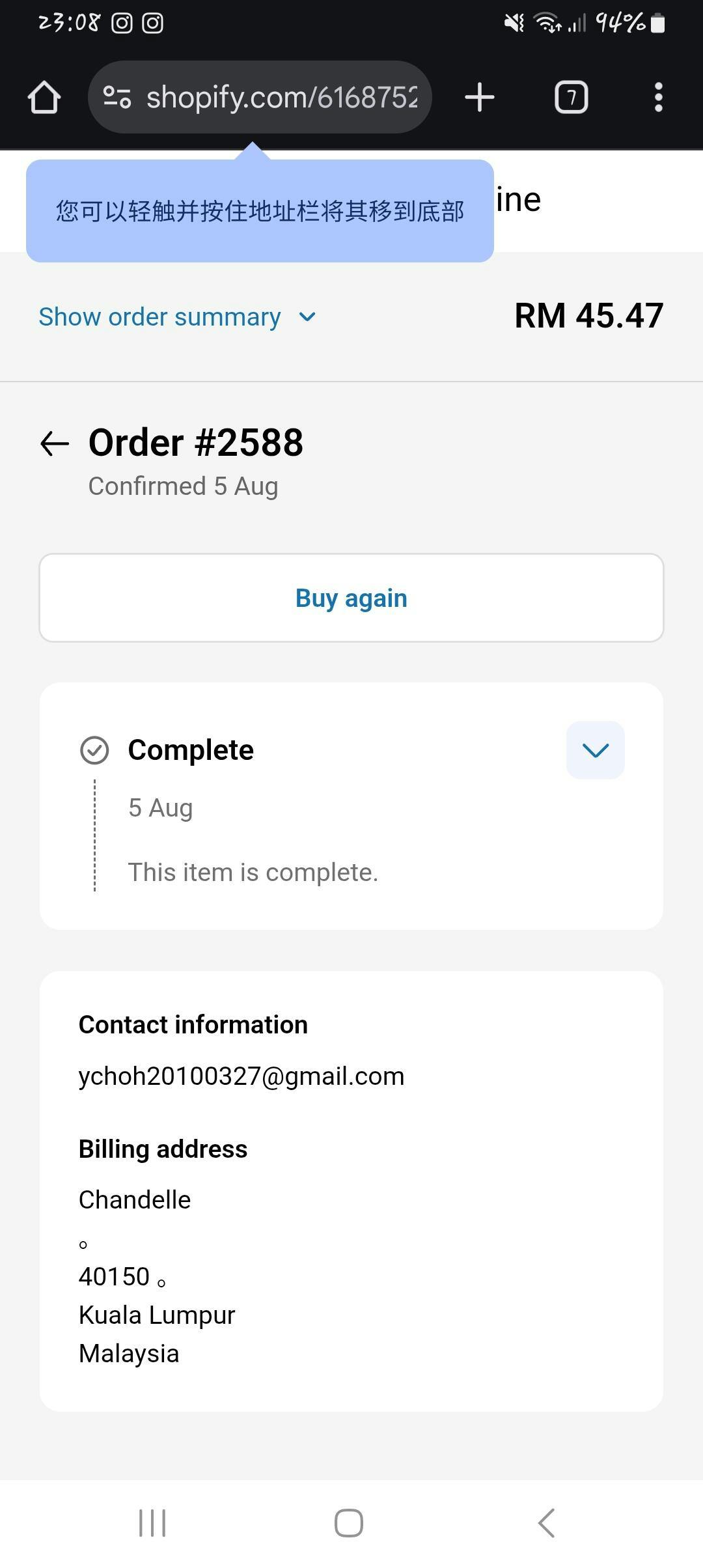Tap the Buy again button

[351, 598]
